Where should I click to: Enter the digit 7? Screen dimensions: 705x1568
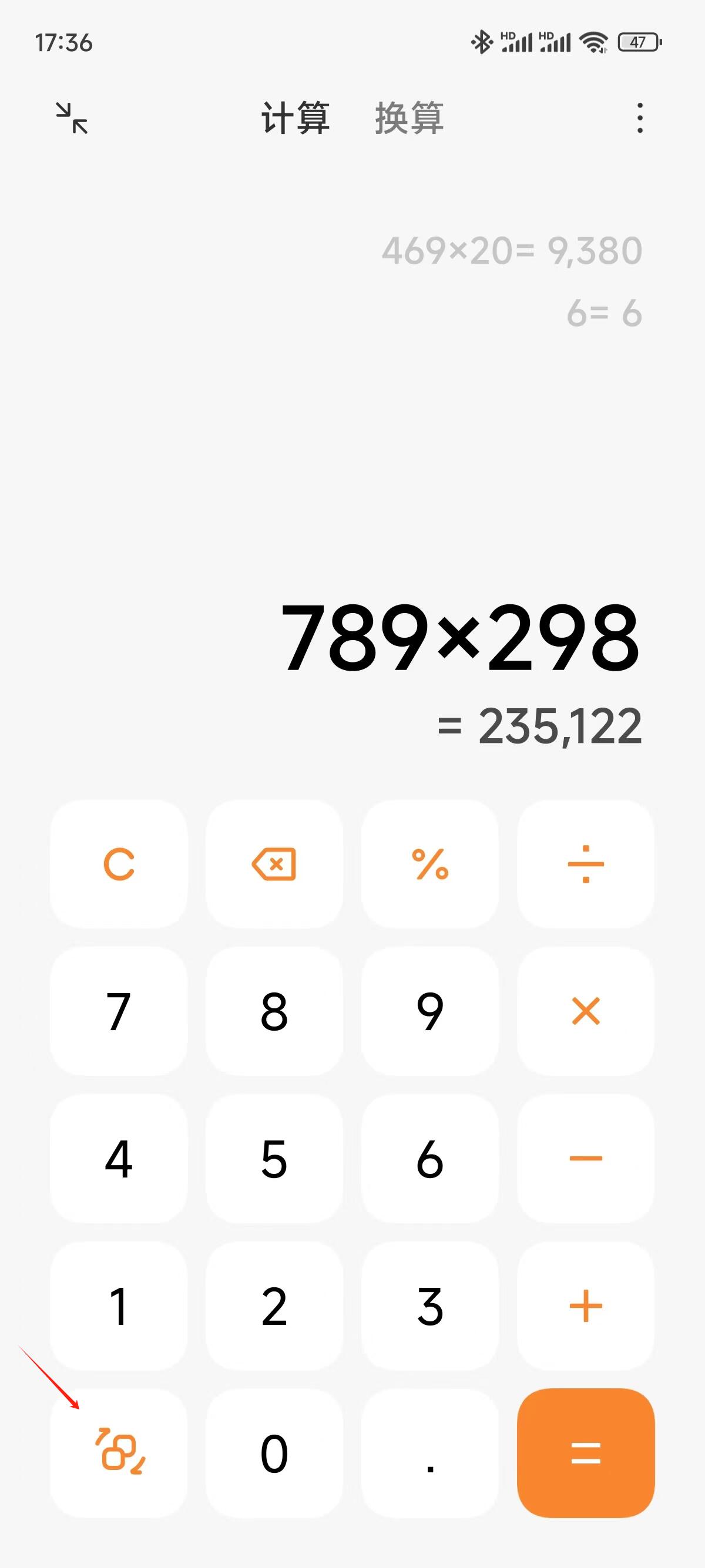click(119, 1011)
